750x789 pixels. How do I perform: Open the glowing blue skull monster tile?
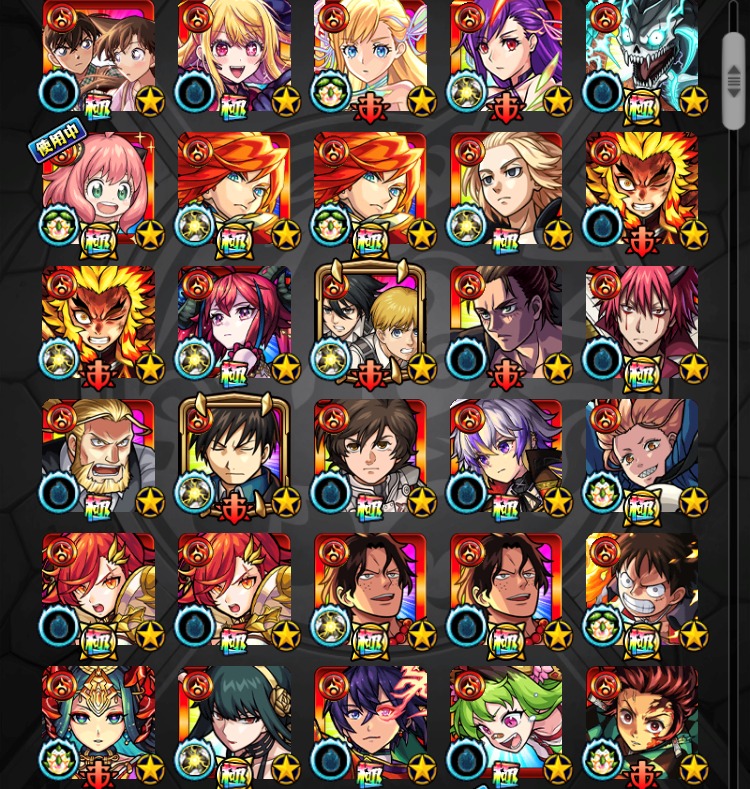[x=642, y=56]
